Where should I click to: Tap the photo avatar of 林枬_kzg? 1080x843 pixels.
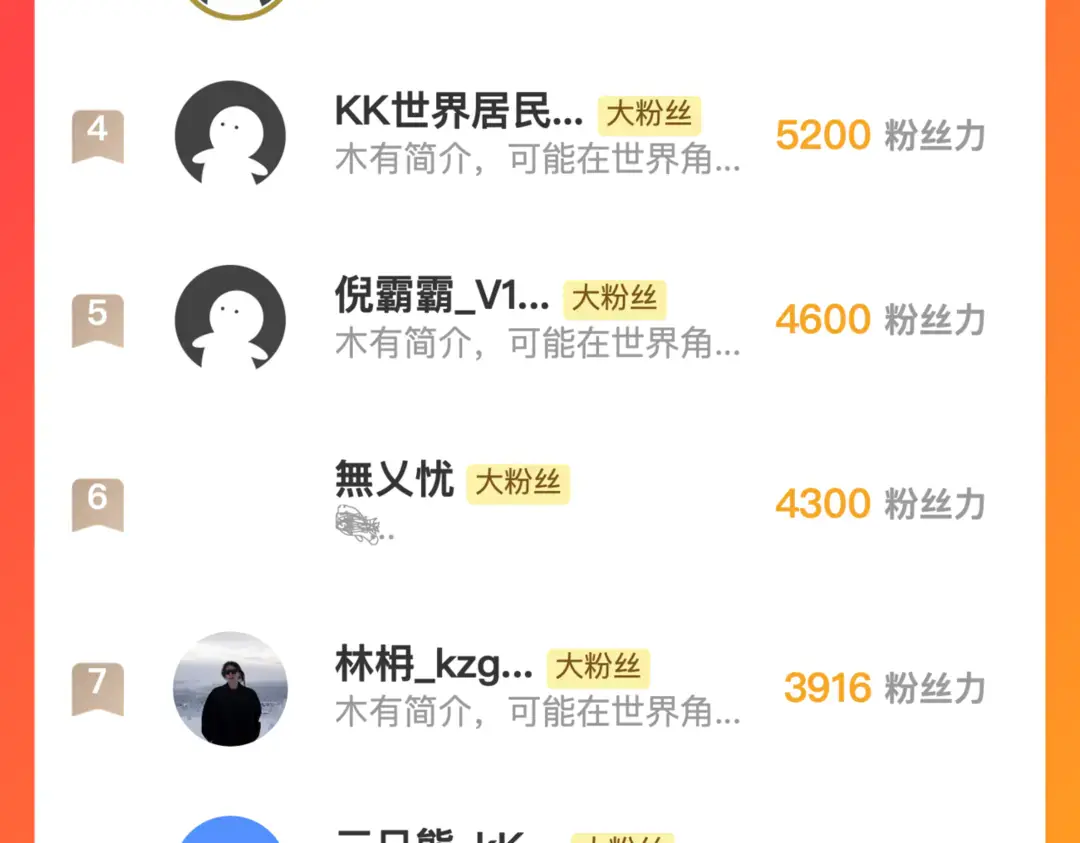pos(230,688)
